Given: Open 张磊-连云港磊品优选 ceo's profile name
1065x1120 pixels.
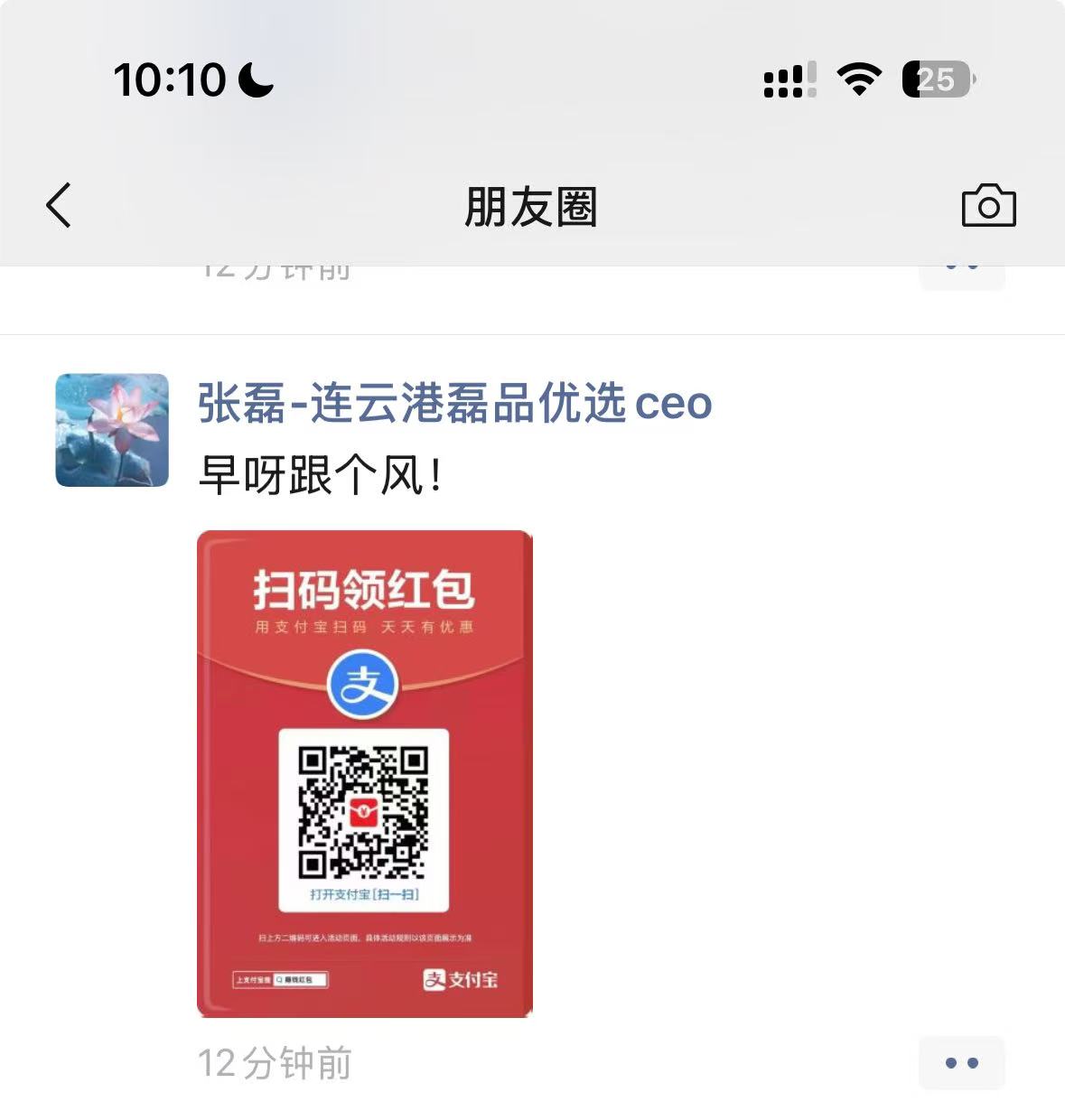Looking at the screenshot, I should [454, 403].
